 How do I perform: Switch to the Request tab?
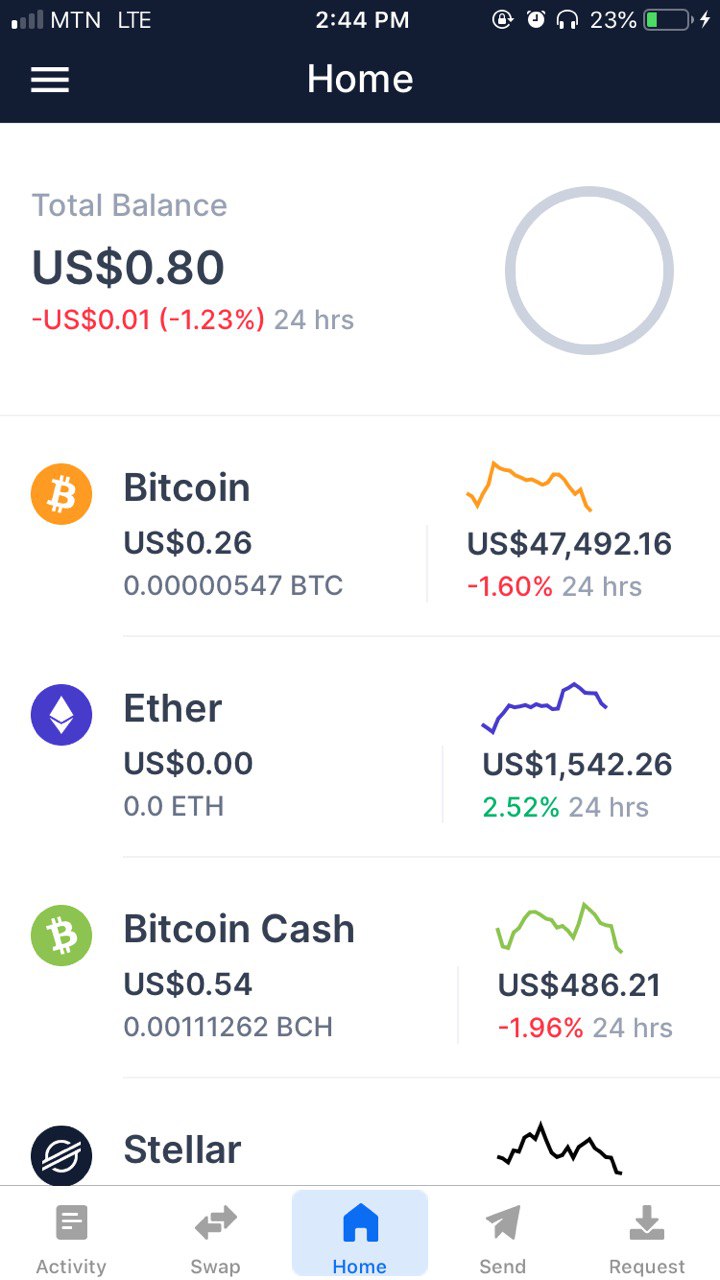(647, 1238)
